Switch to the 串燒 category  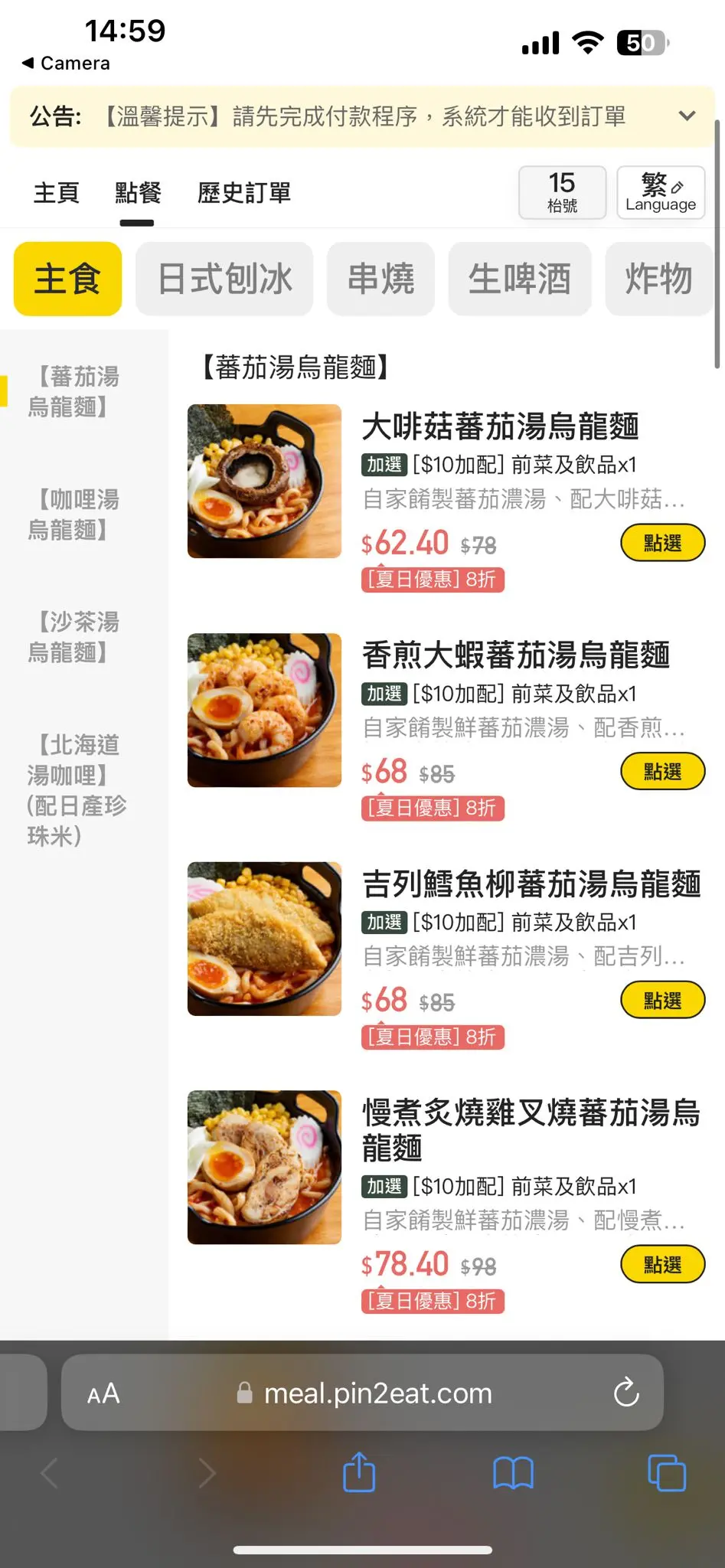pyautogui.click(x=380, y=279)
